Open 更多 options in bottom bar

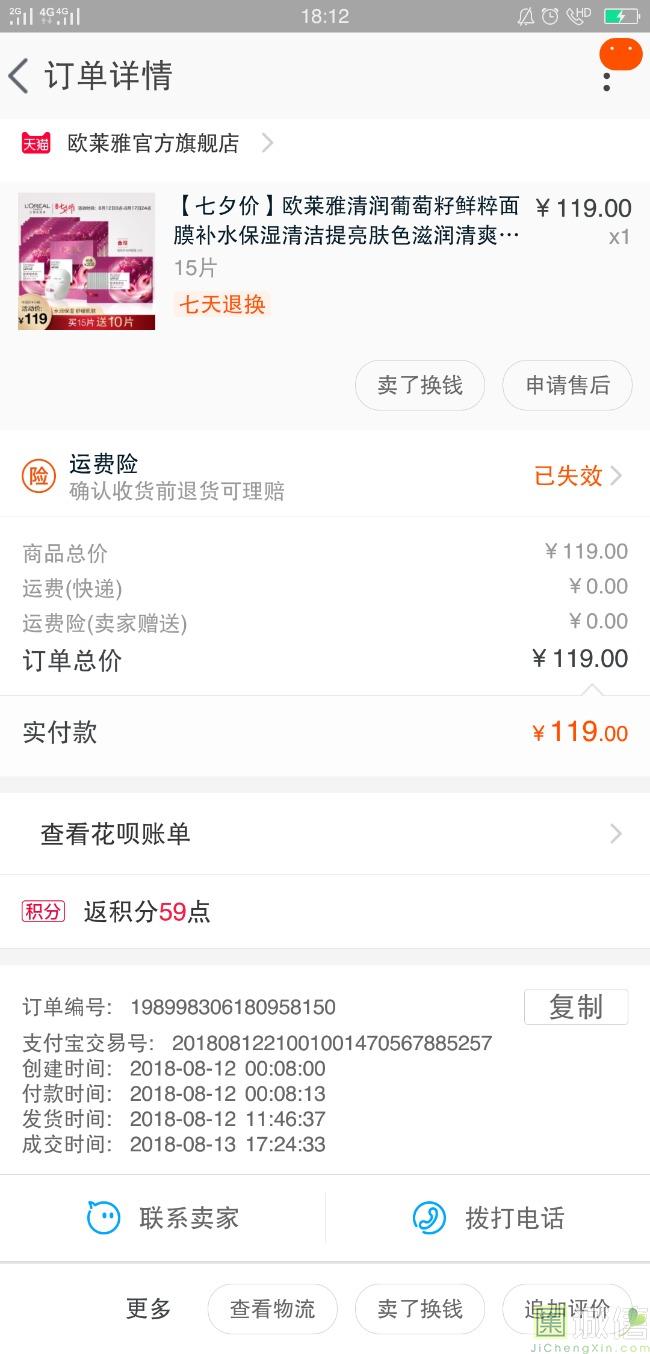click(x=148, y=1308)
